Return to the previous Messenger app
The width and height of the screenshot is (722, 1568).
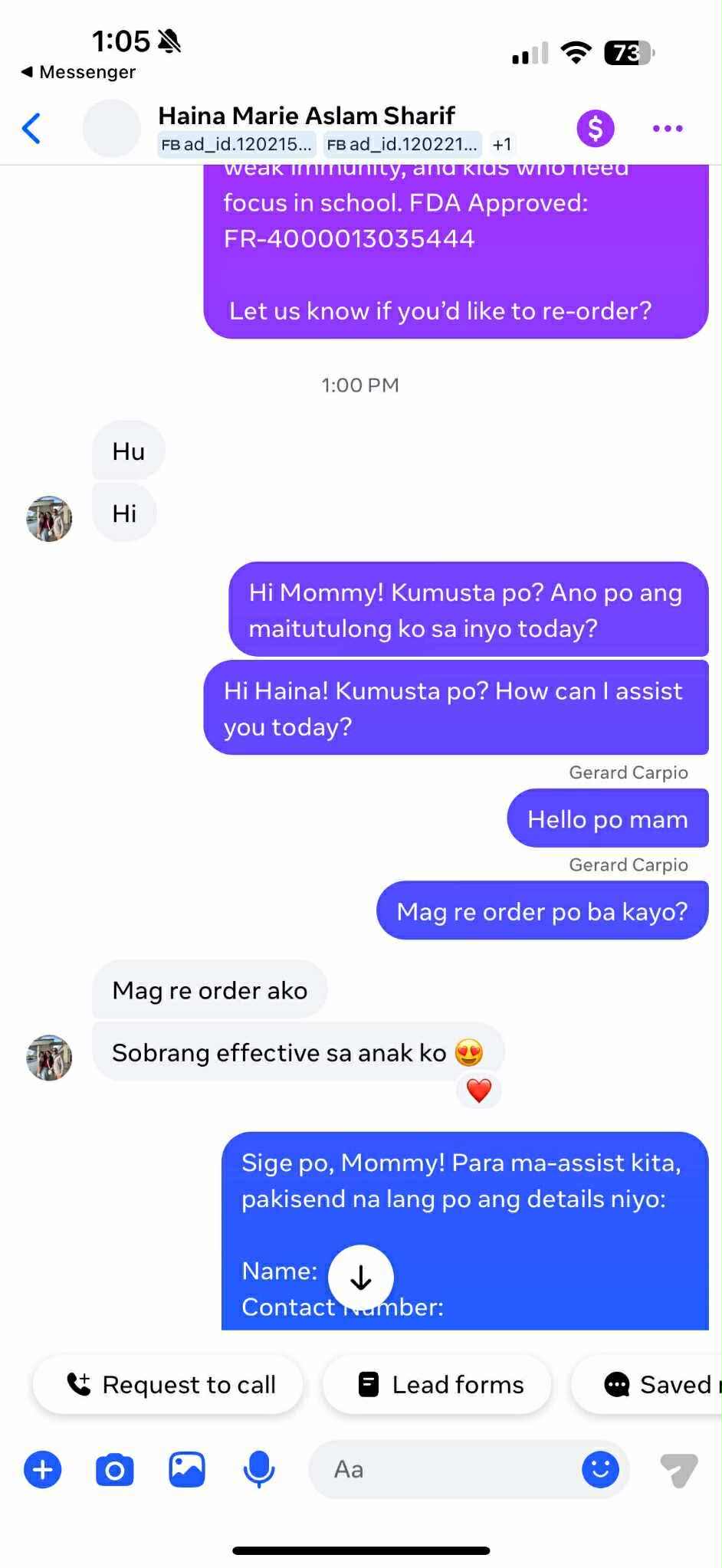(78, 72)
